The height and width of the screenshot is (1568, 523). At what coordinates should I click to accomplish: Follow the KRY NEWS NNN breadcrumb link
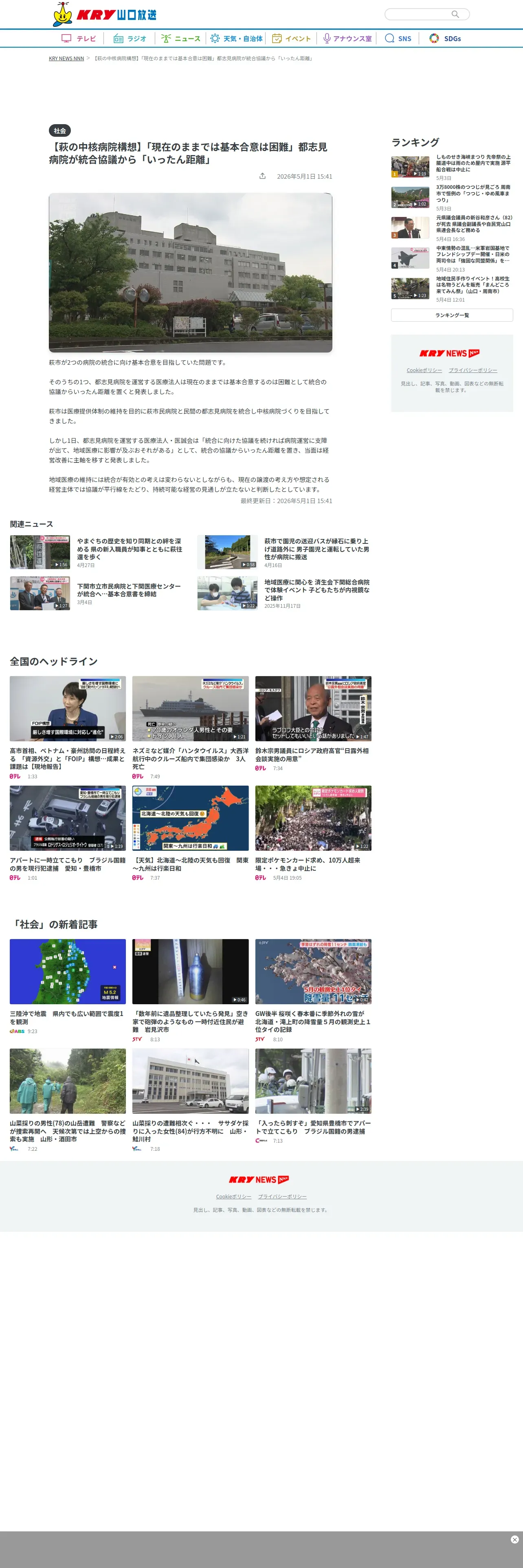pos(66,59)
